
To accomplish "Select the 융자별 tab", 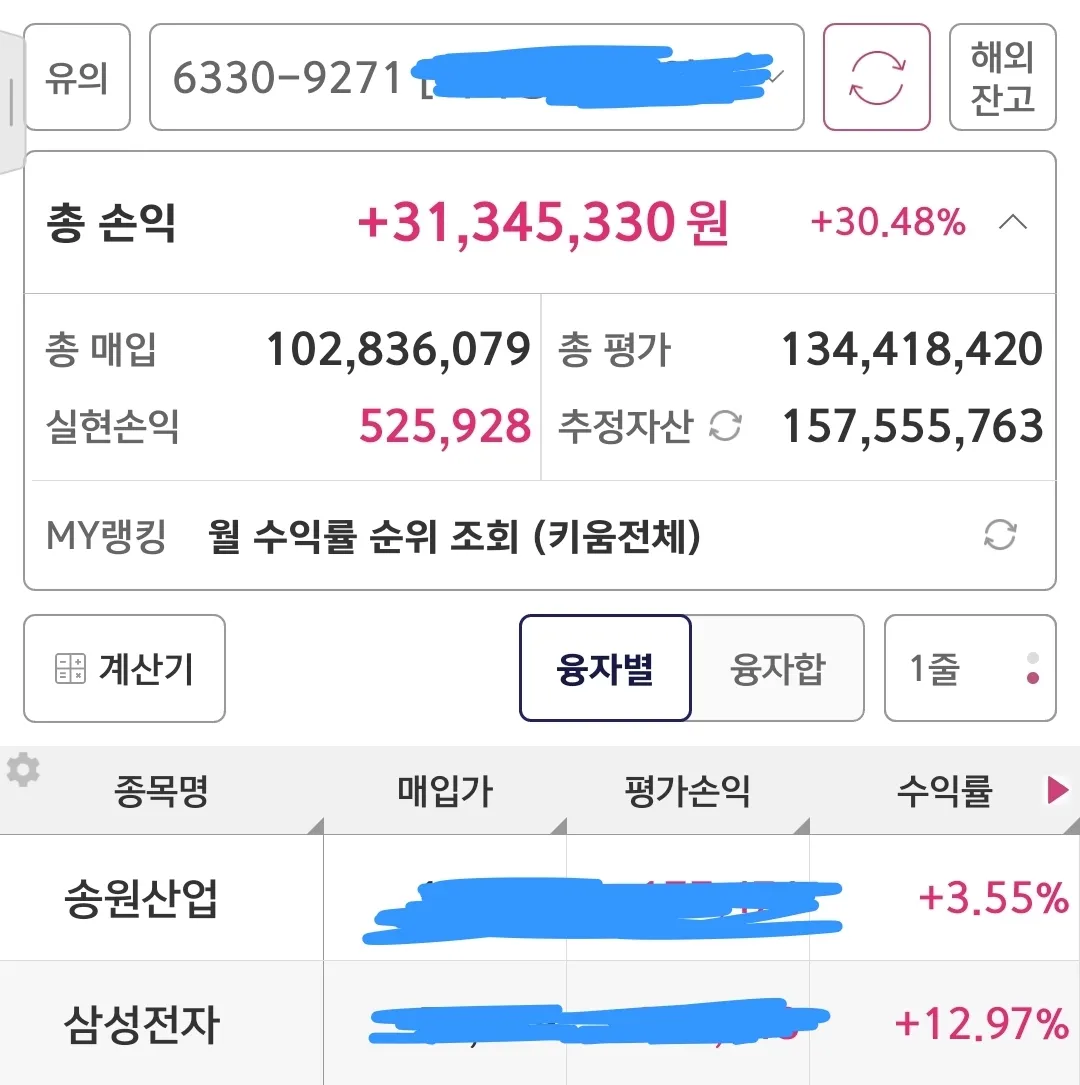I will pyautogui.click(x=605, y=667).
